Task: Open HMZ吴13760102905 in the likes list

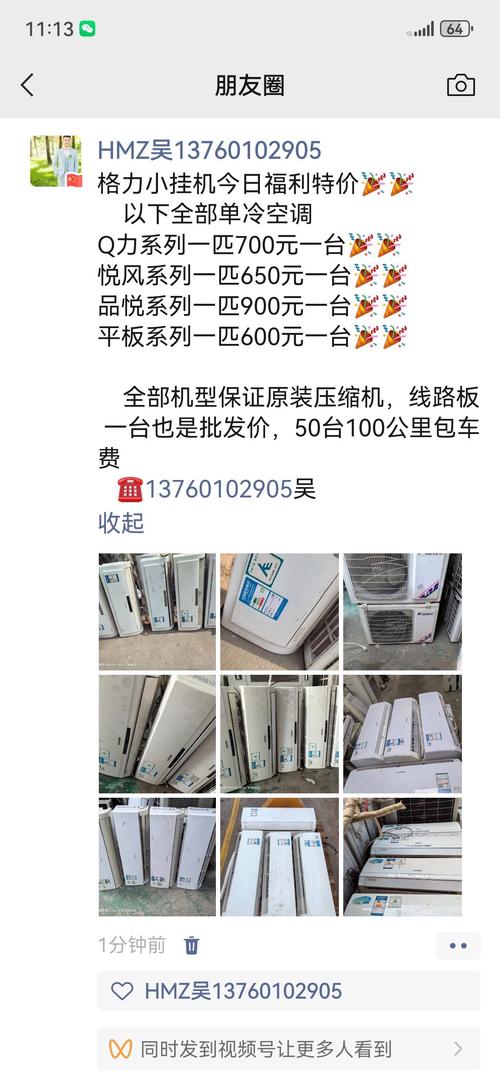Action: [243, 991]
